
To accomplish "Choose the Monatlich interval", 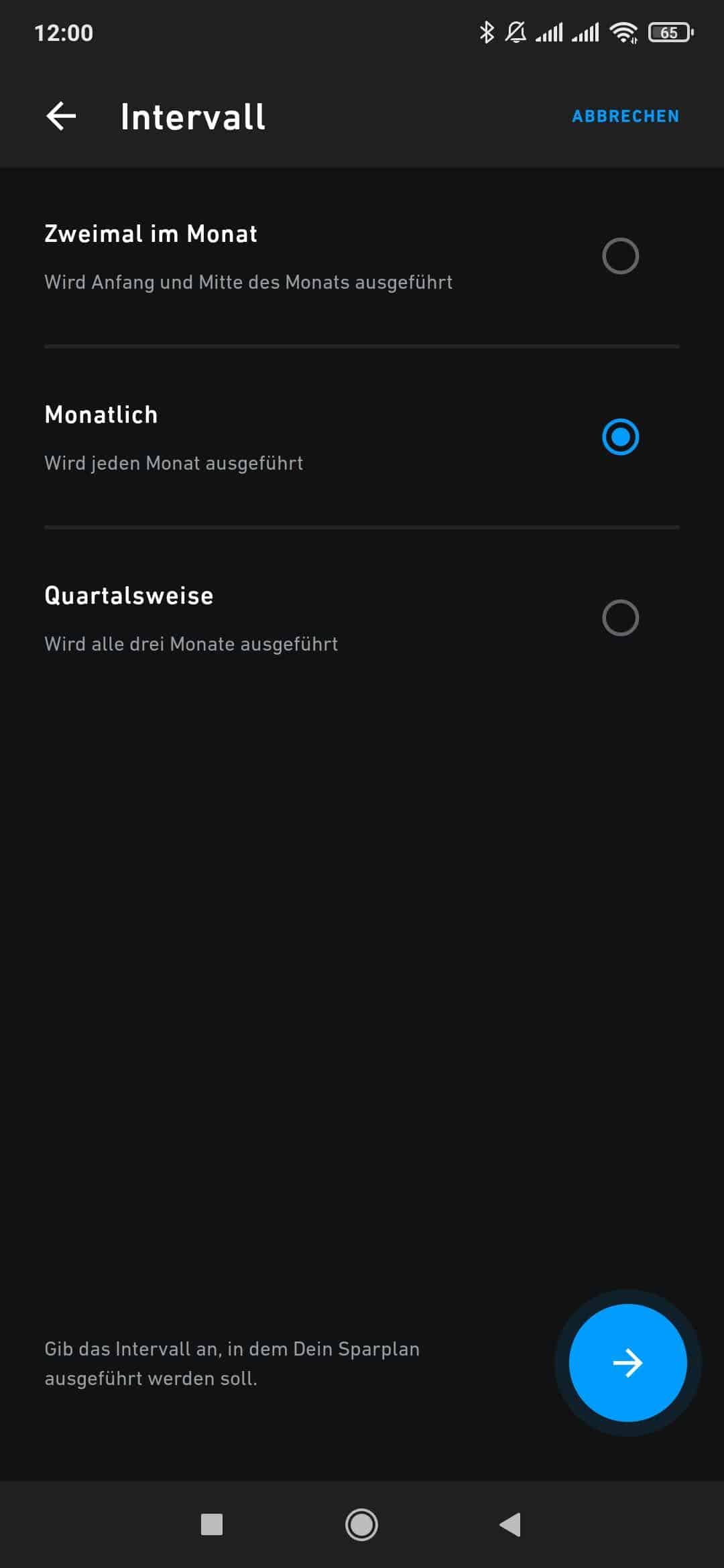I will point(620,437).
